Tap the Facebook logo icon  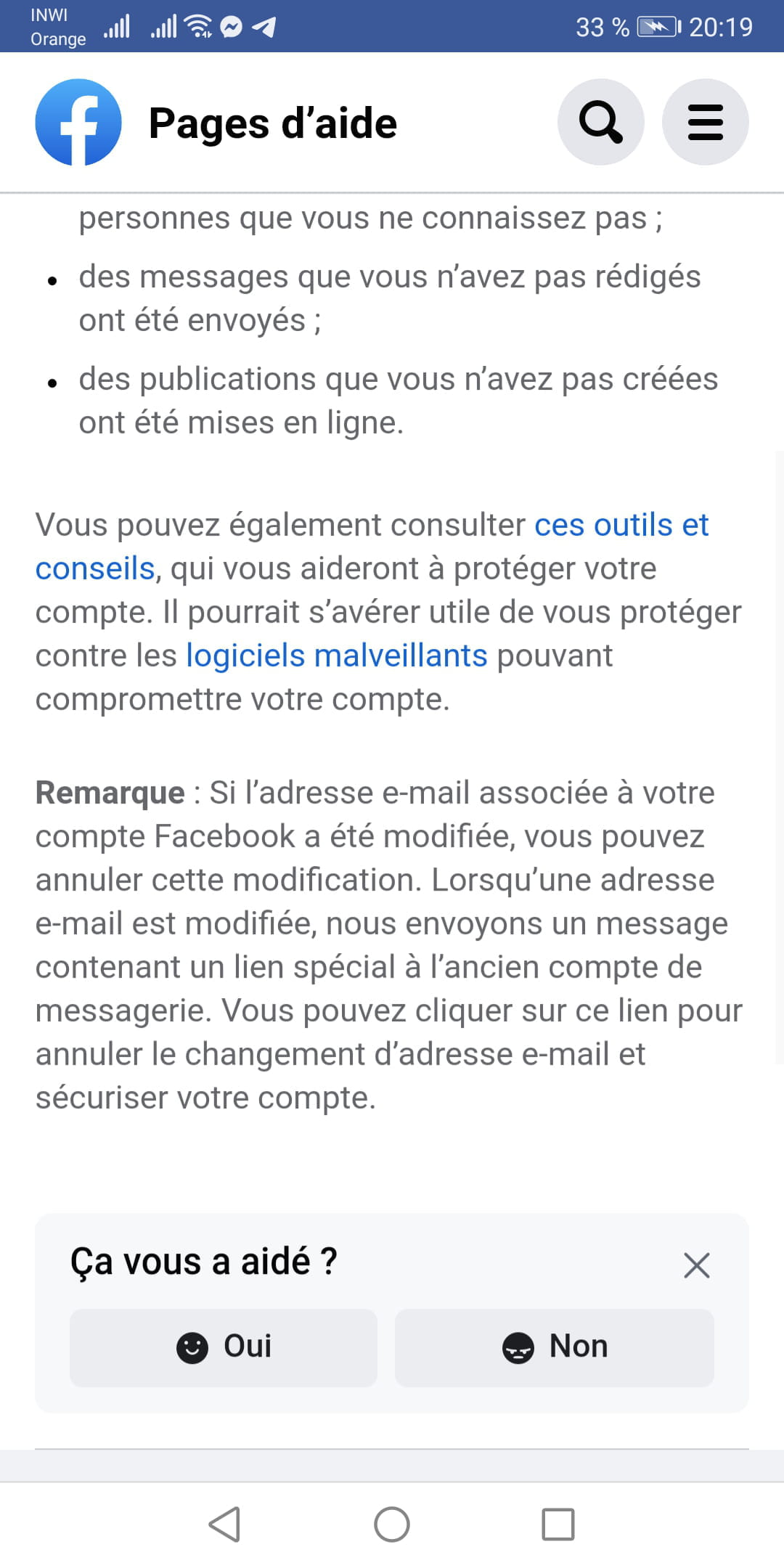(x=78, y=122)
